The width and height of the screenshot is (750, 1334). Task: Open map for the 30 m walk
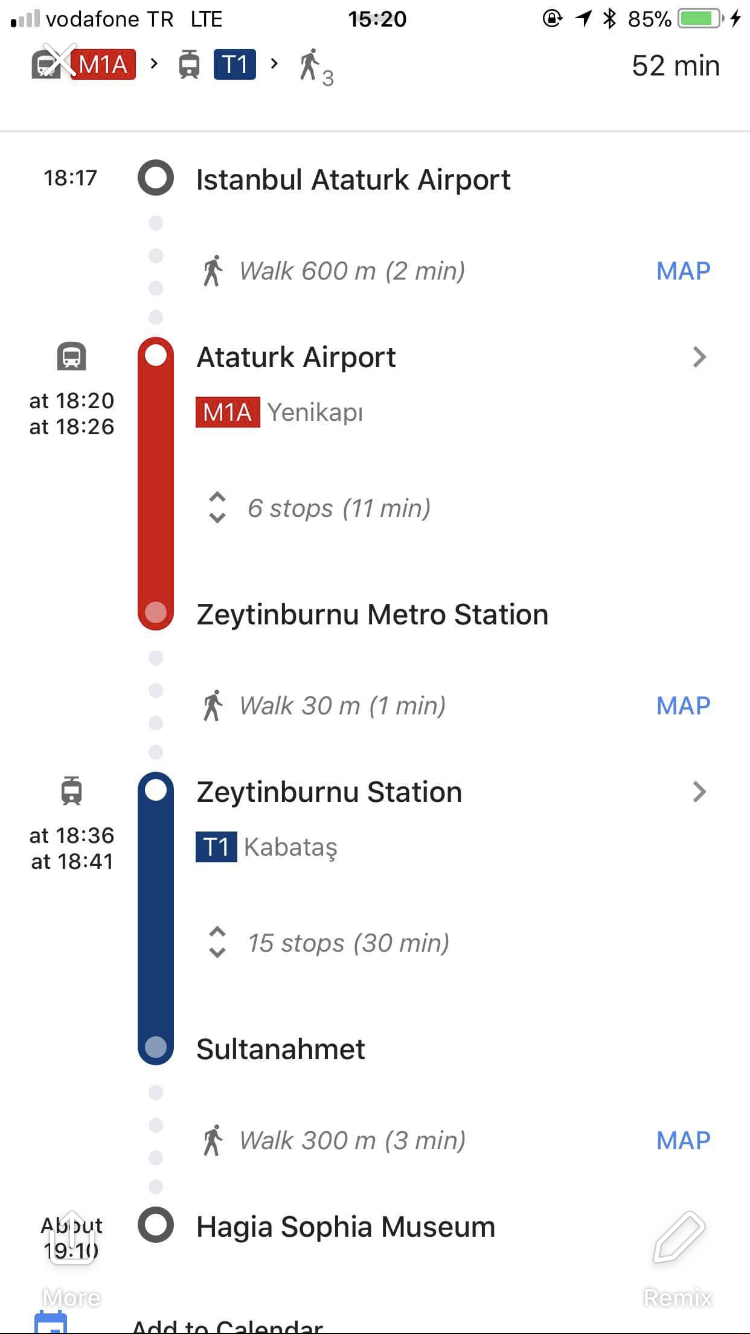pyautogui.click(x=683, y=706)
